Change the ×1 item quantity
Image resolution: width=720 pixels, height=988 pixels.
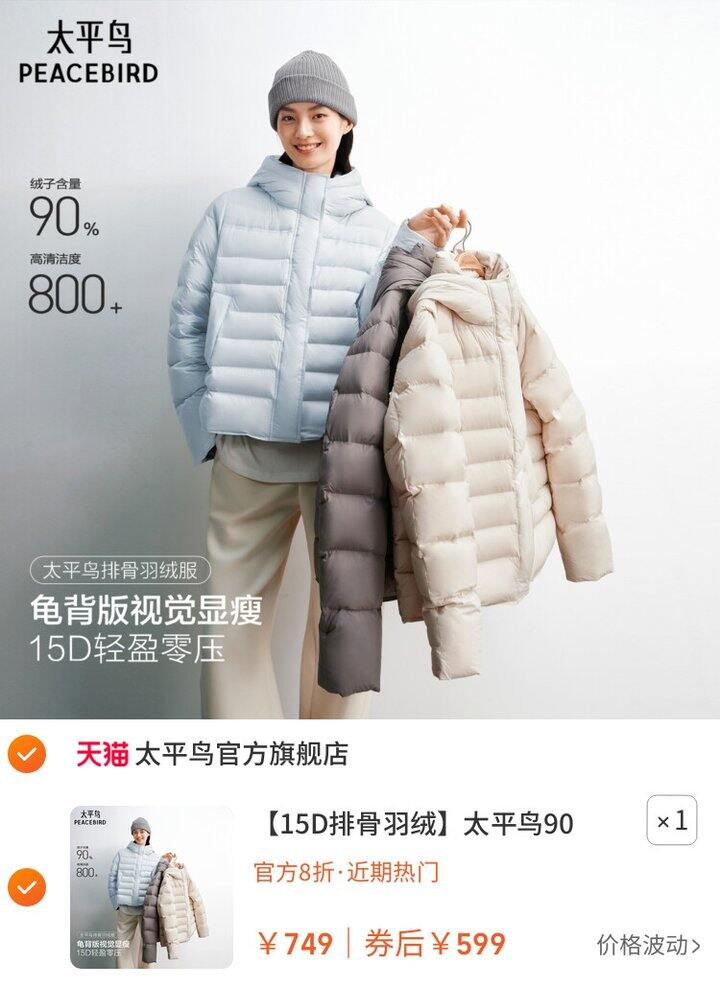(671, 820)
